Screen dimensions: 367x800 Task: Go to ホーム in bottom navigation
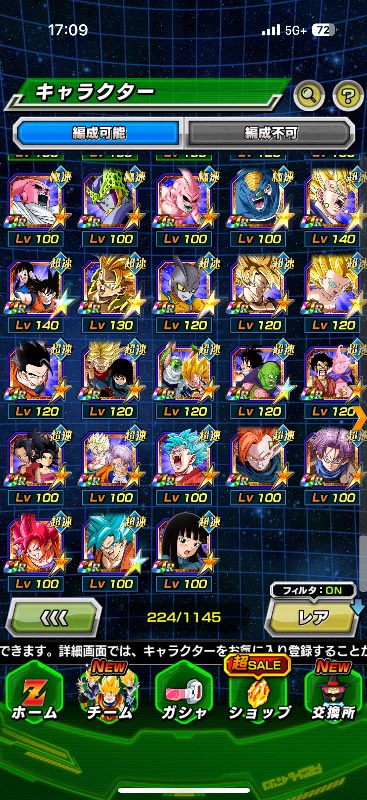coord(34,696)
